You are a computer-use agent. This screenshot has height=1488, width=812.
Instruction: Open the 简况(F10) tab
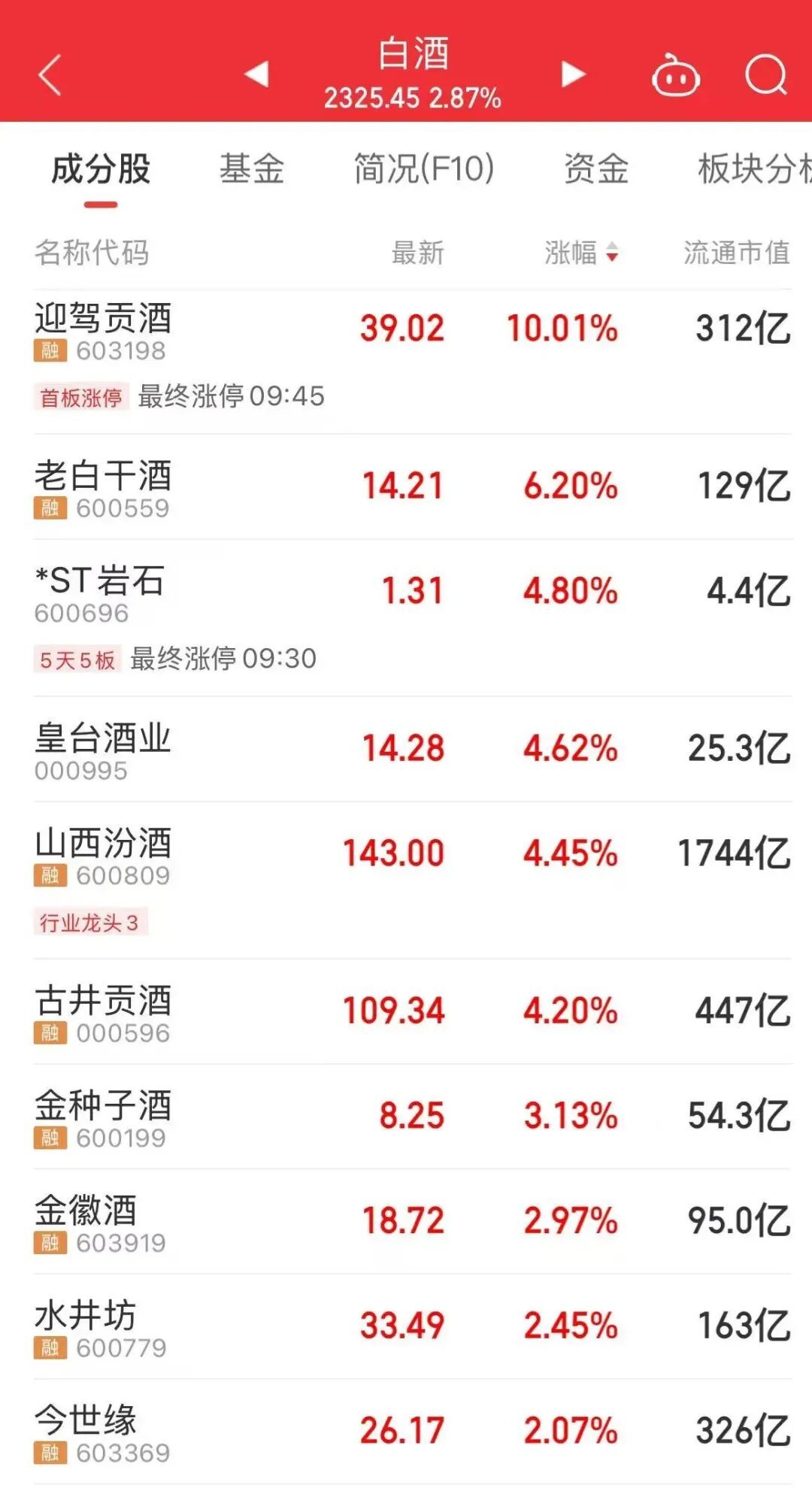(x=424, y=168)
